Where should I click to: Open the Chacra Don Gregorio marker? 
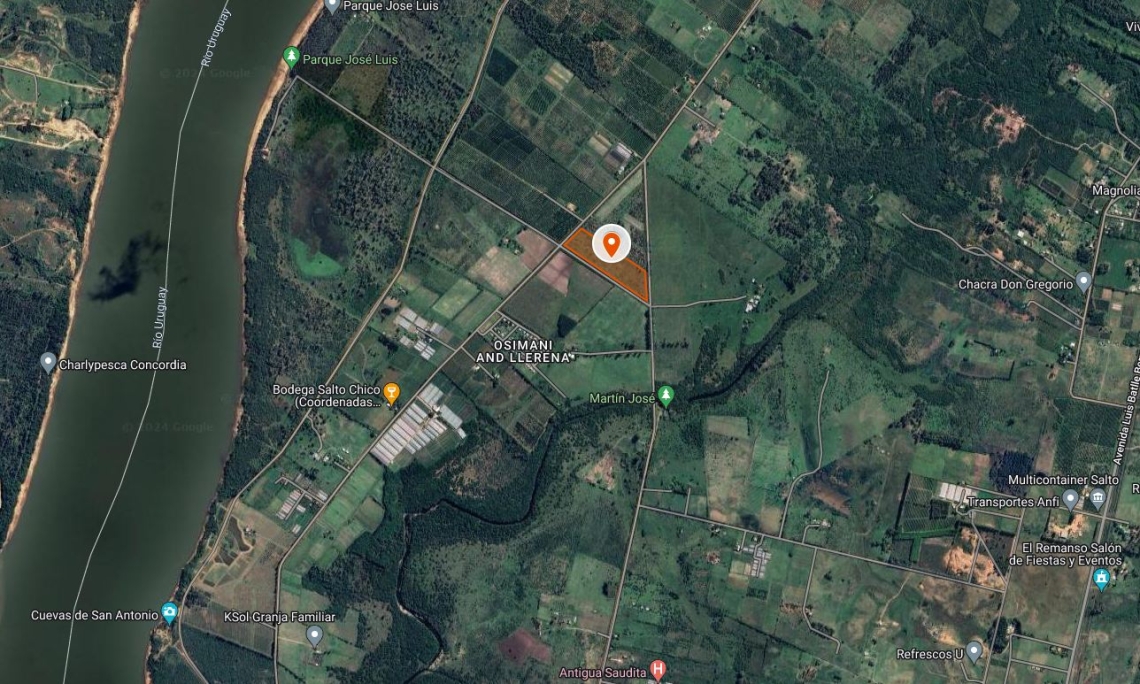(1083, 282)
